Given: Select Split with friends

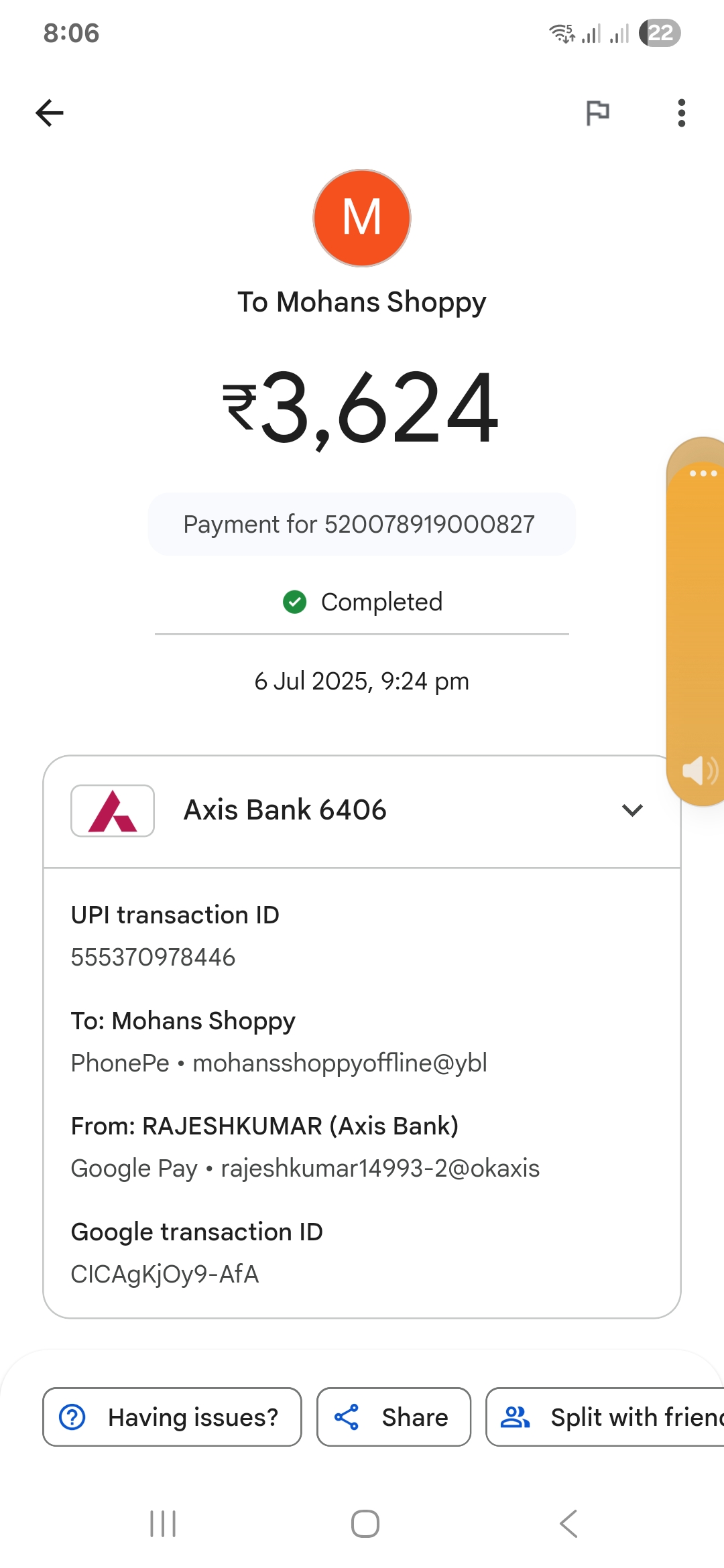Looking at the screenshot, I should [x=605, y=1417].
